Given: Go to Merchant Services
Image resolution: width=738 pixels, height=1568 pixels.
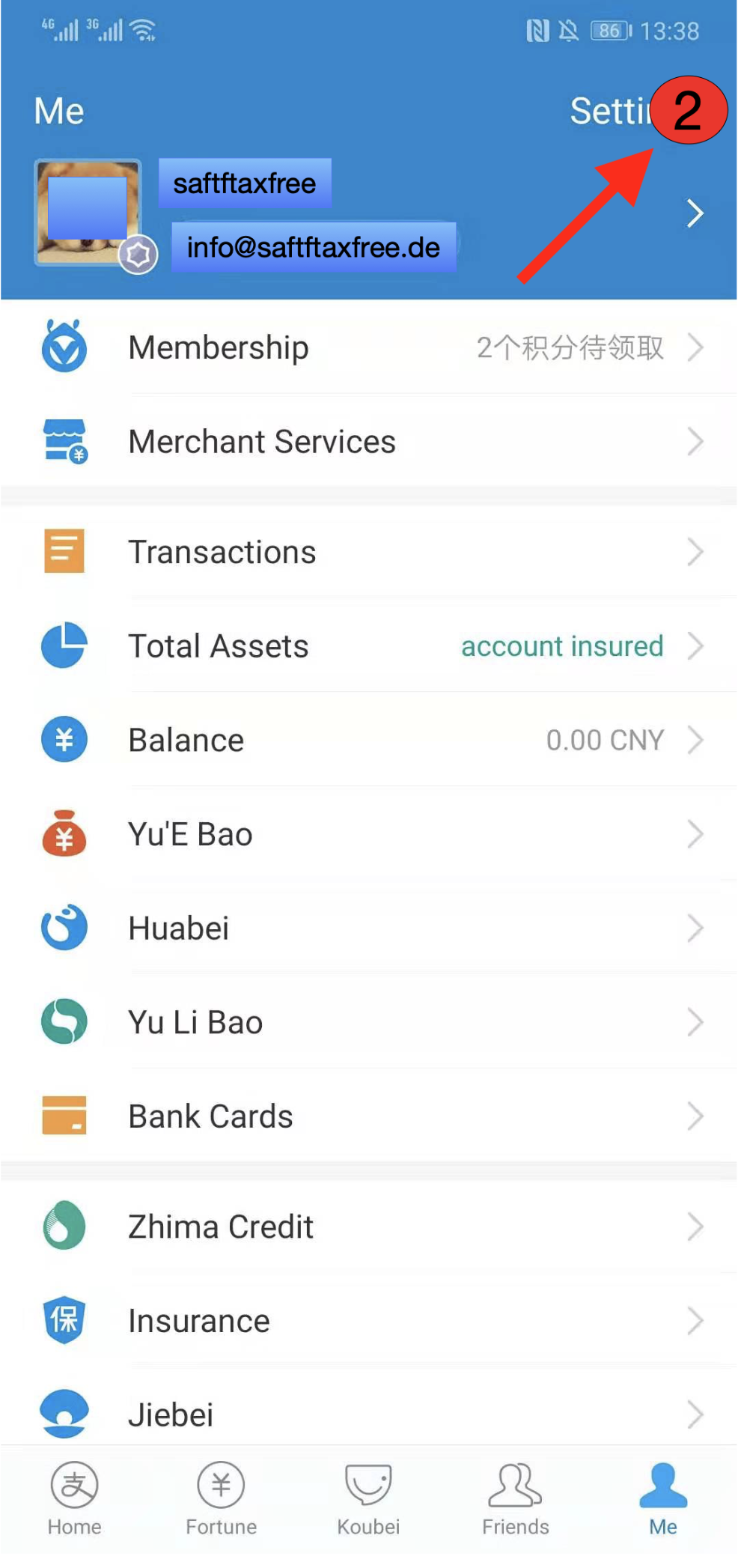Looking at the screenshot, I should [368, 442].
